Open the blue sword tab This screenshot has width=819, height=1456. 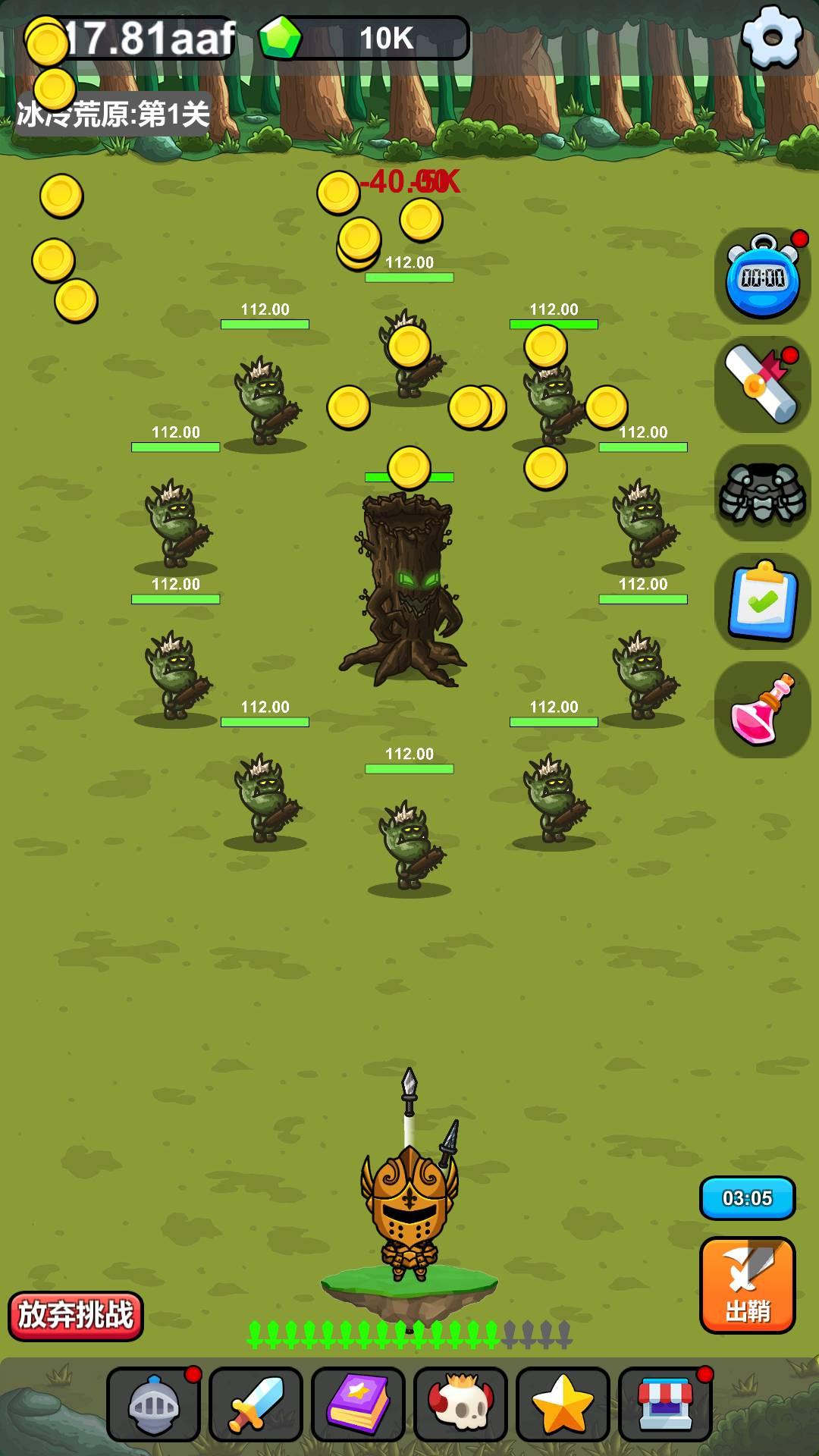pos(256,1404)
